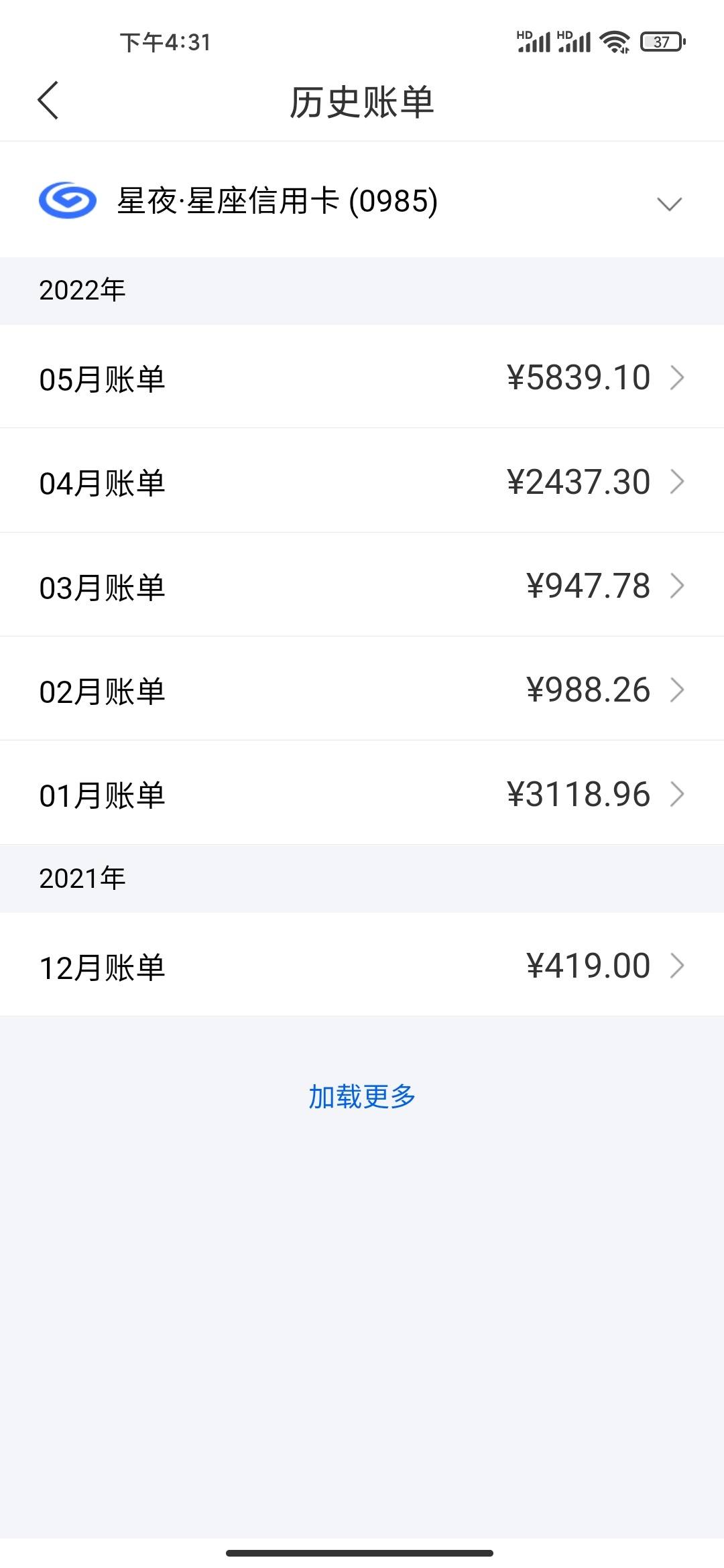Open the 01月账单 for ¥3118.96
The image size is (724, 1568).
coord(362,794)
